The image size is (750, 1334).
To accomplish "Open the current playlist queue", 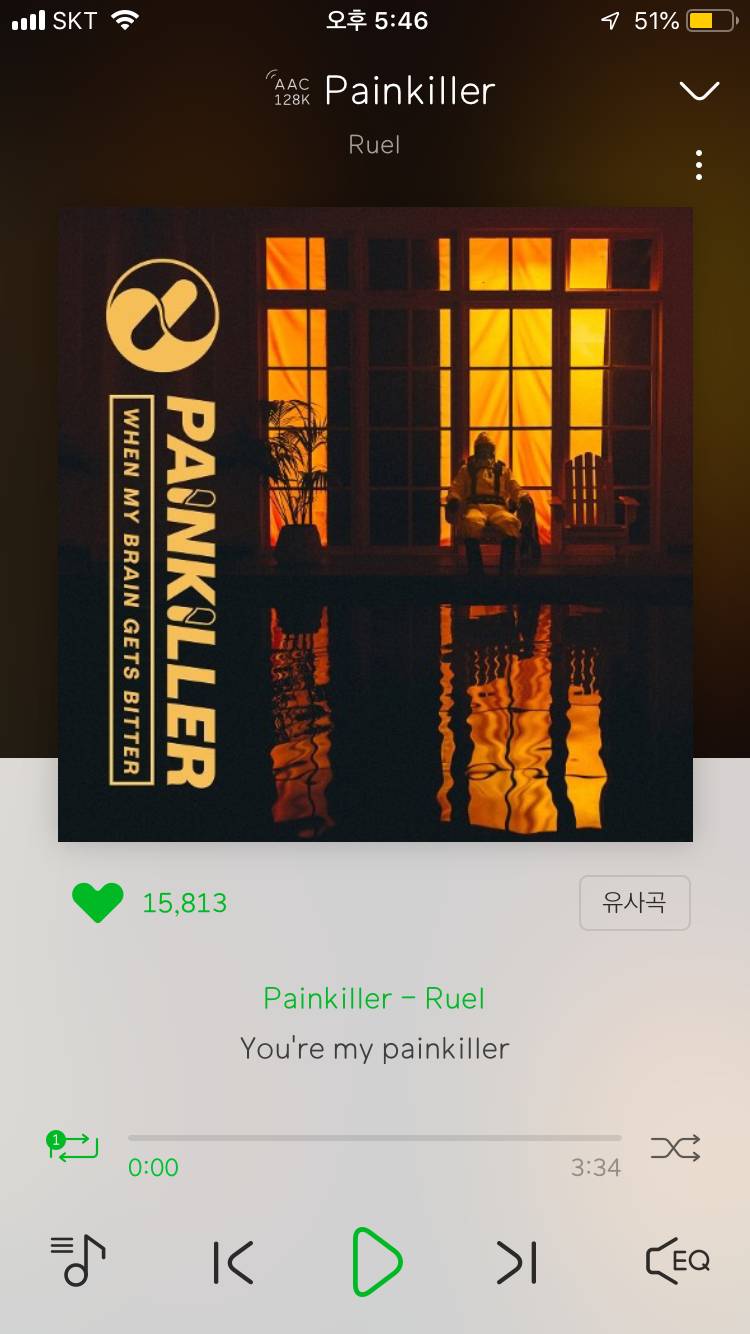I will [x=78, y=1261].
